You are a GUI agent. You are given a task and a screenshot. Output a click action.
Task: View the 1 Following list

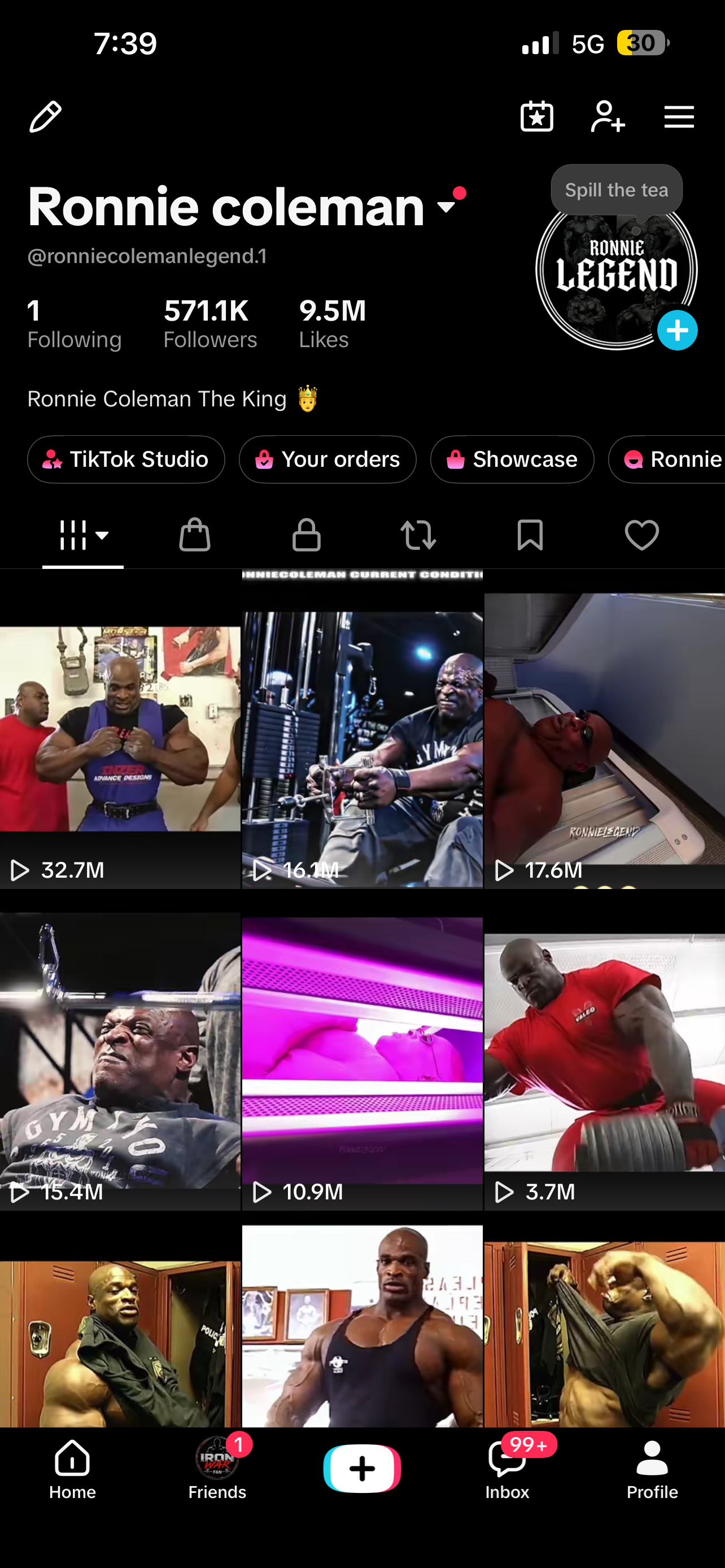75,323
